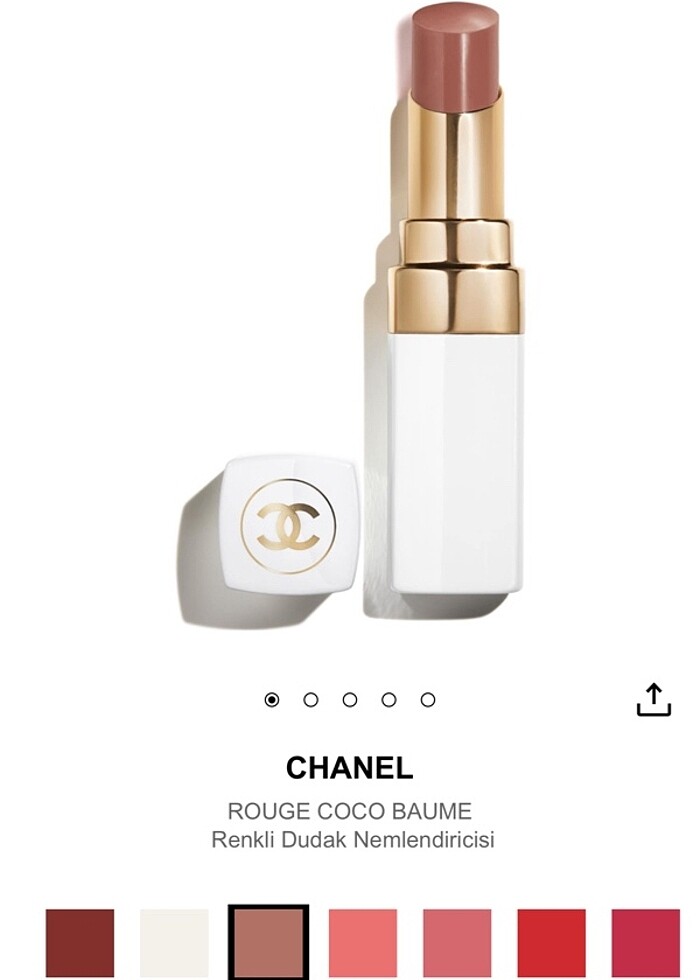Show the fourth product image dot
The image size is (700, 980).
(x=389, y=700)
